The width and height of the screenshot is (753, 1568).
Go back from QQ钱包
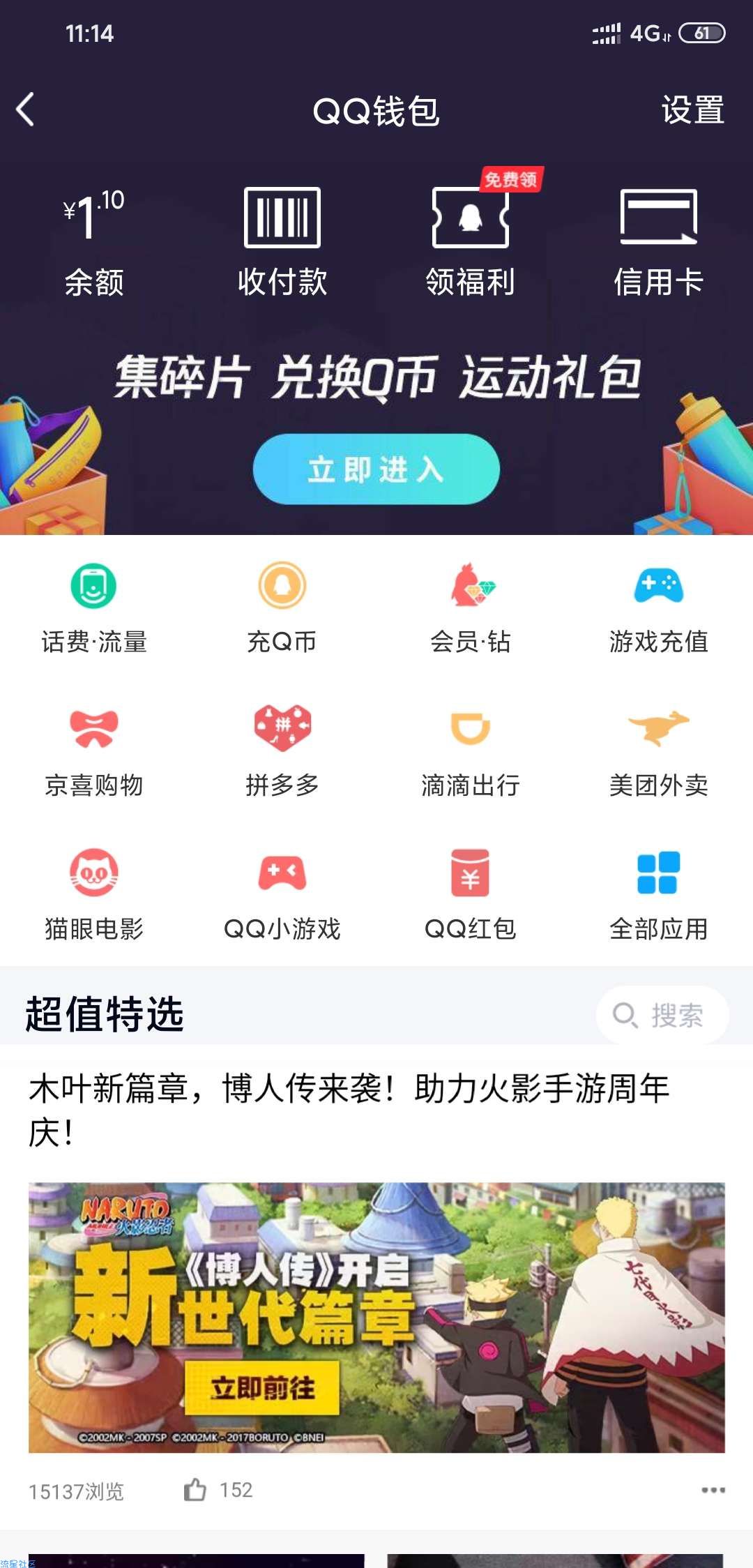pyautogui.click(x=26, y=110)
